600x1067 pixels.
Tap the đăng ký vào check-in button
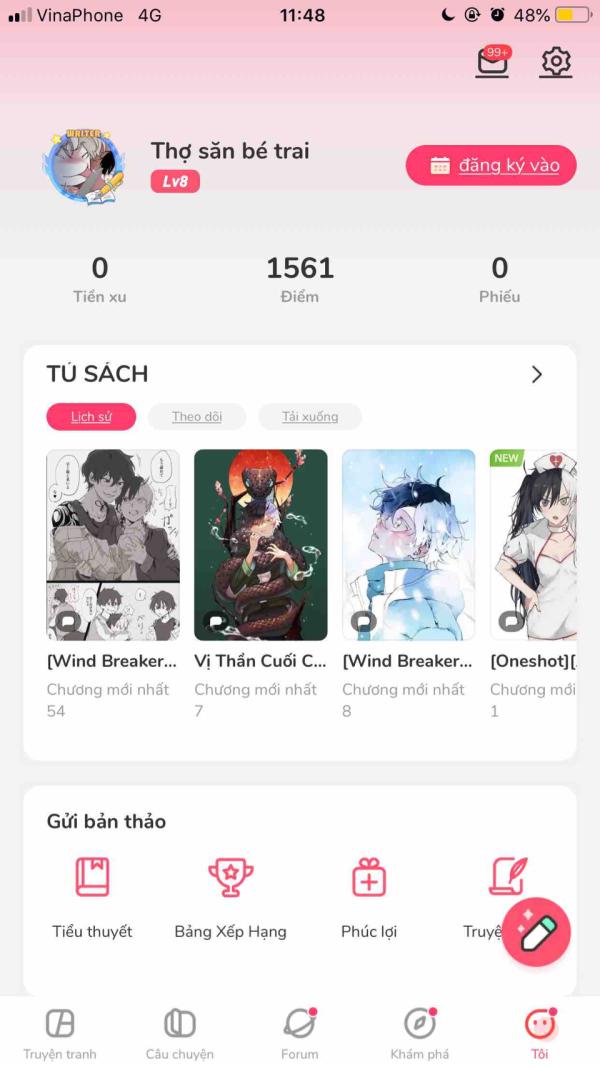(x=491, y=166)
